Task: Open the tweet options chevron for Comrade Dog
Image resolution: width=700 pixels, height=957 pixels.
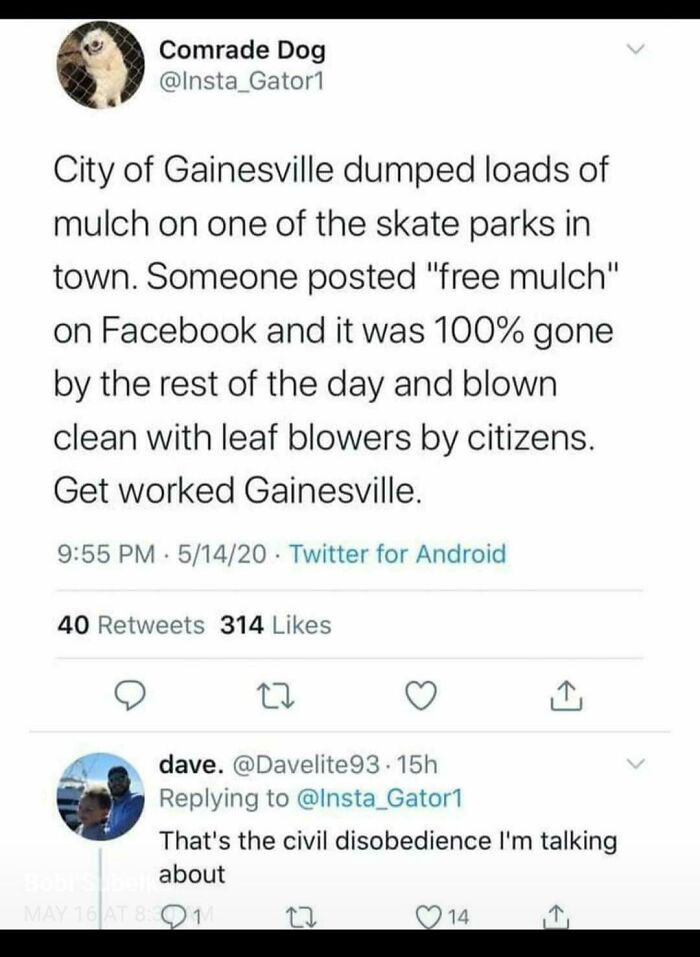Action: (636, 52)
